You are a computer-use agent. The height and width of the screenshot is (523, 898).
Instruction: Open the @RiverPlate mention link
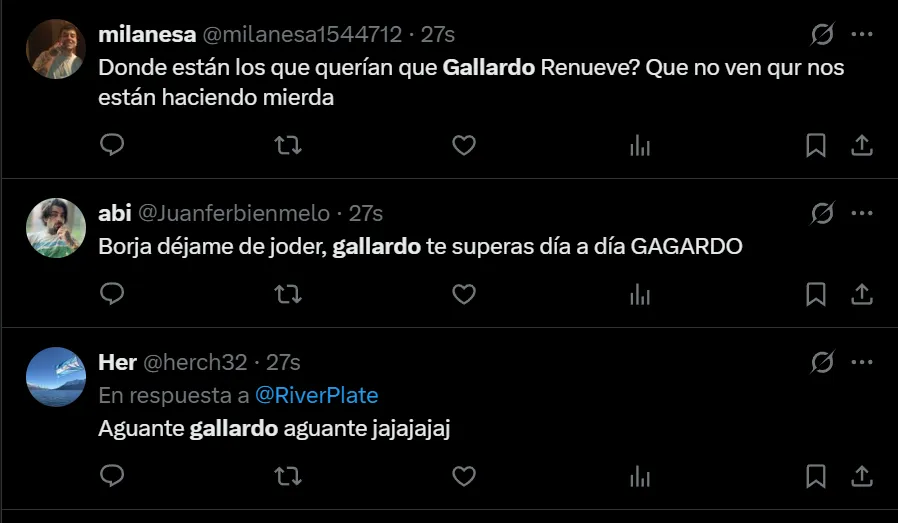(316, 395)
